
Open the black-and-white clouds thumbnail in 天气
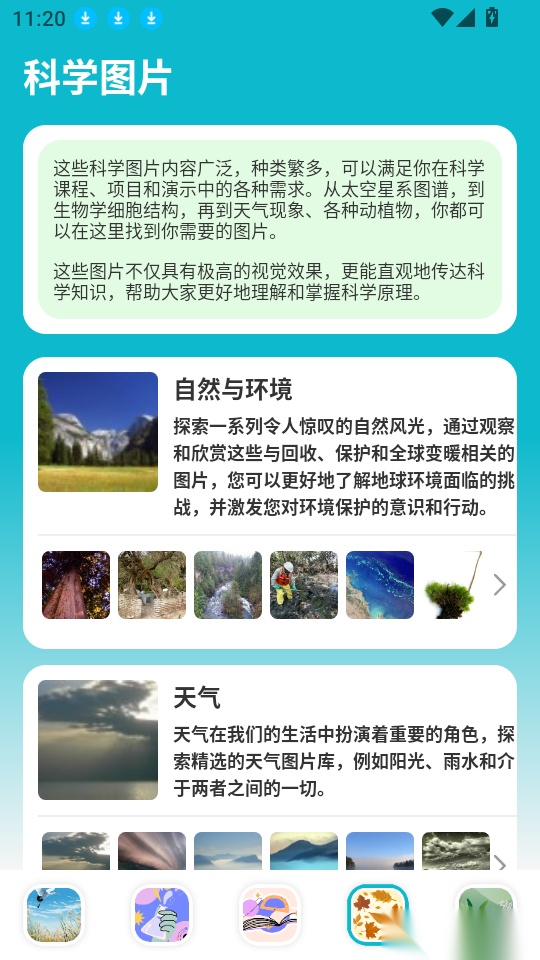(456, 851)
